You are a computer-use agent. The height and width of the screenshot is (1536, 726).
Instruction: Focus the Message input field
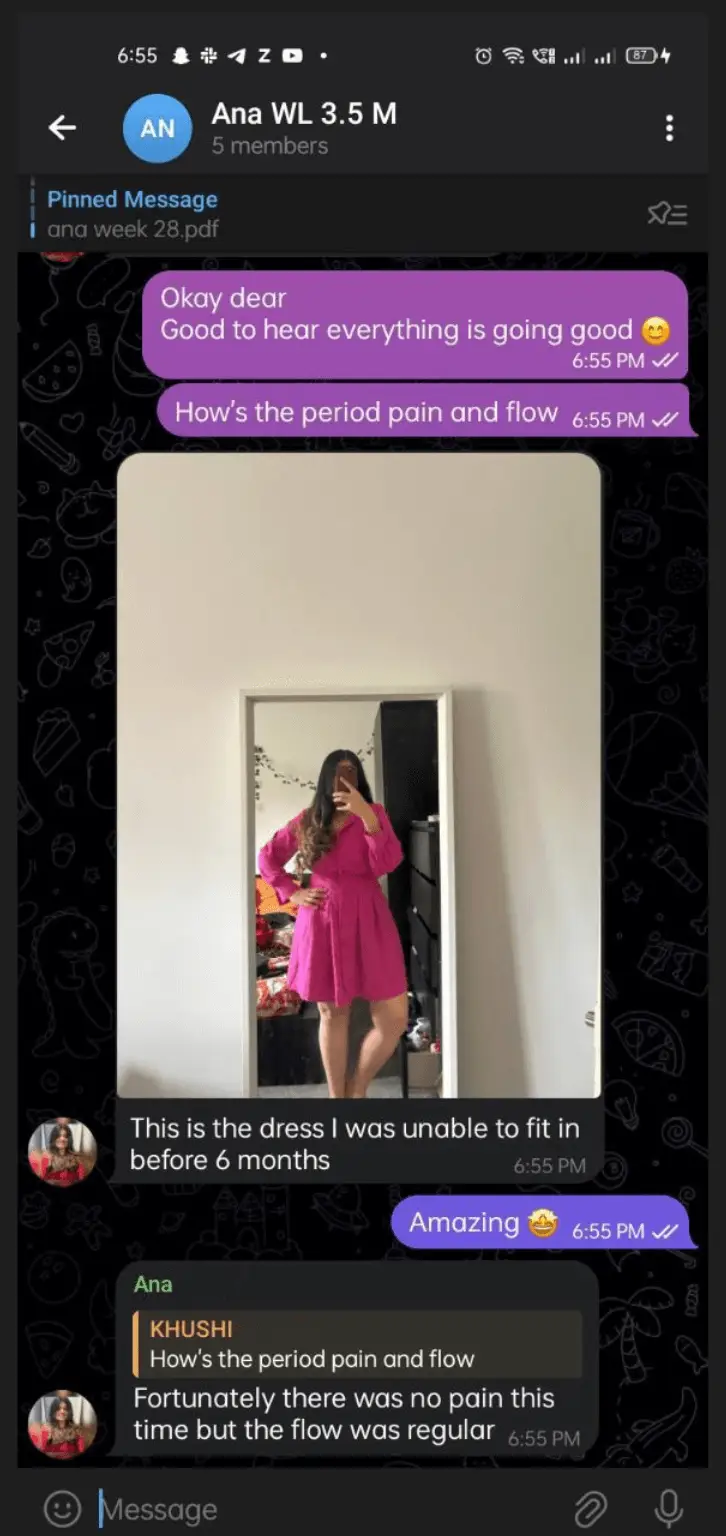(x=320, y=1508)
